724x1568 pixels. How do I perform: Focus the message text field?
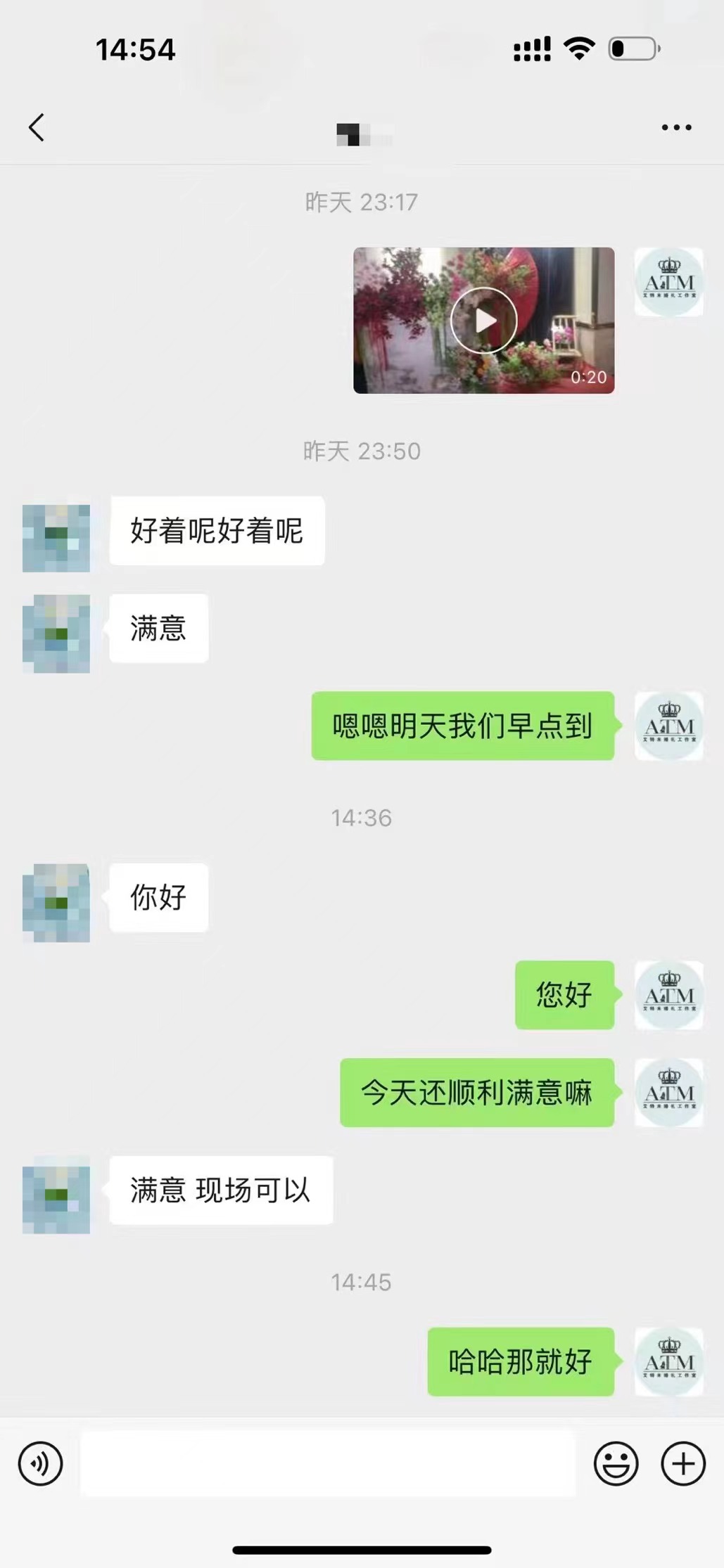328,1464
